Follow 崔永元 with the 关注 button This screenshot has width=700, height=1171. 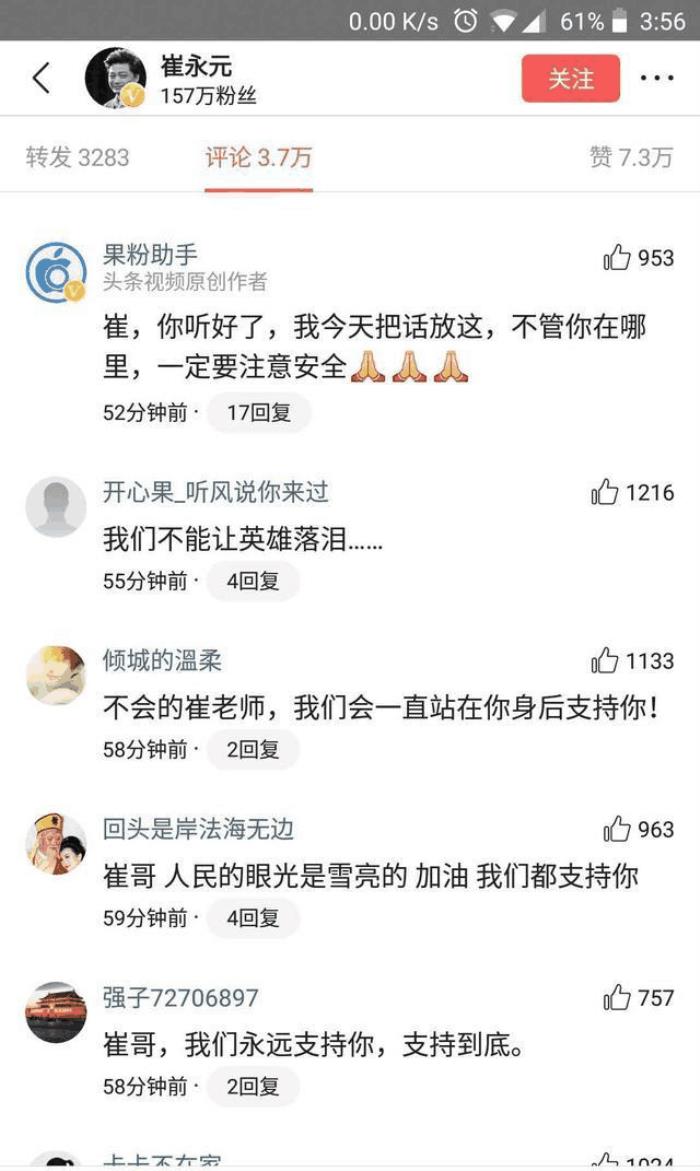point(570,78)
